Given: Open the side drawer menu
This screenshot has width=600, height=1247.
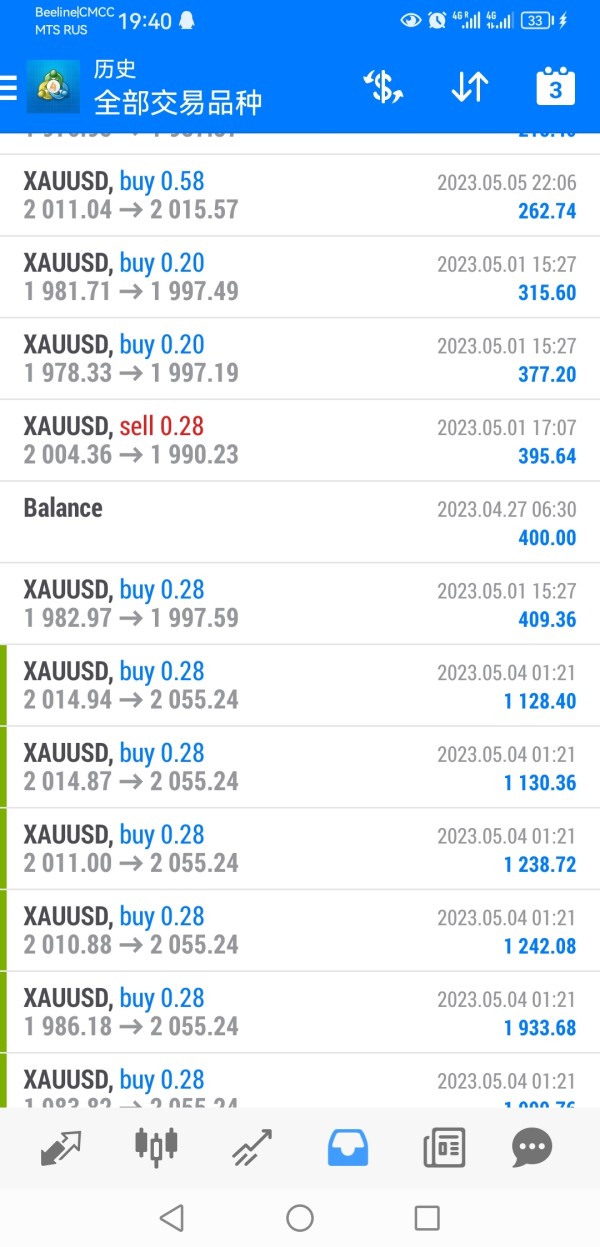Looking at the screenshot, I should [10, 88].
